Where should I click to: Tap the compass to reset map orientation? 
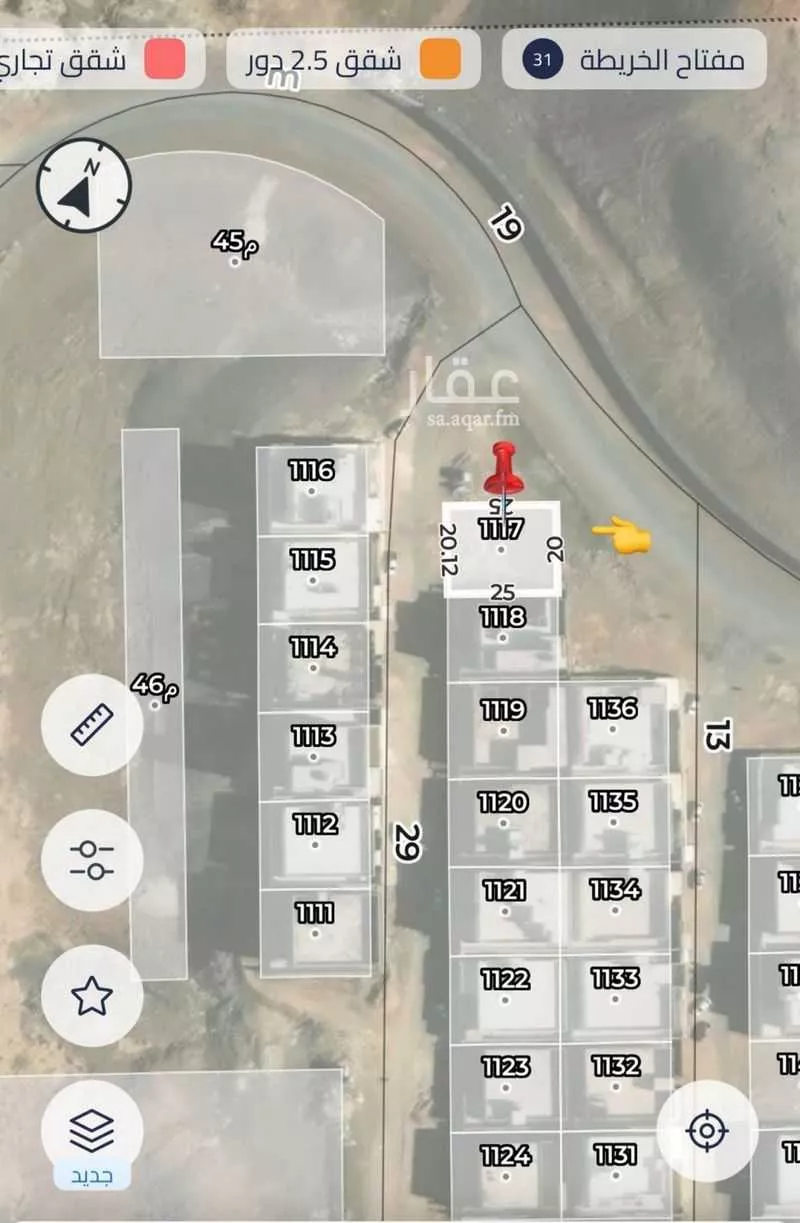[84, 186]
